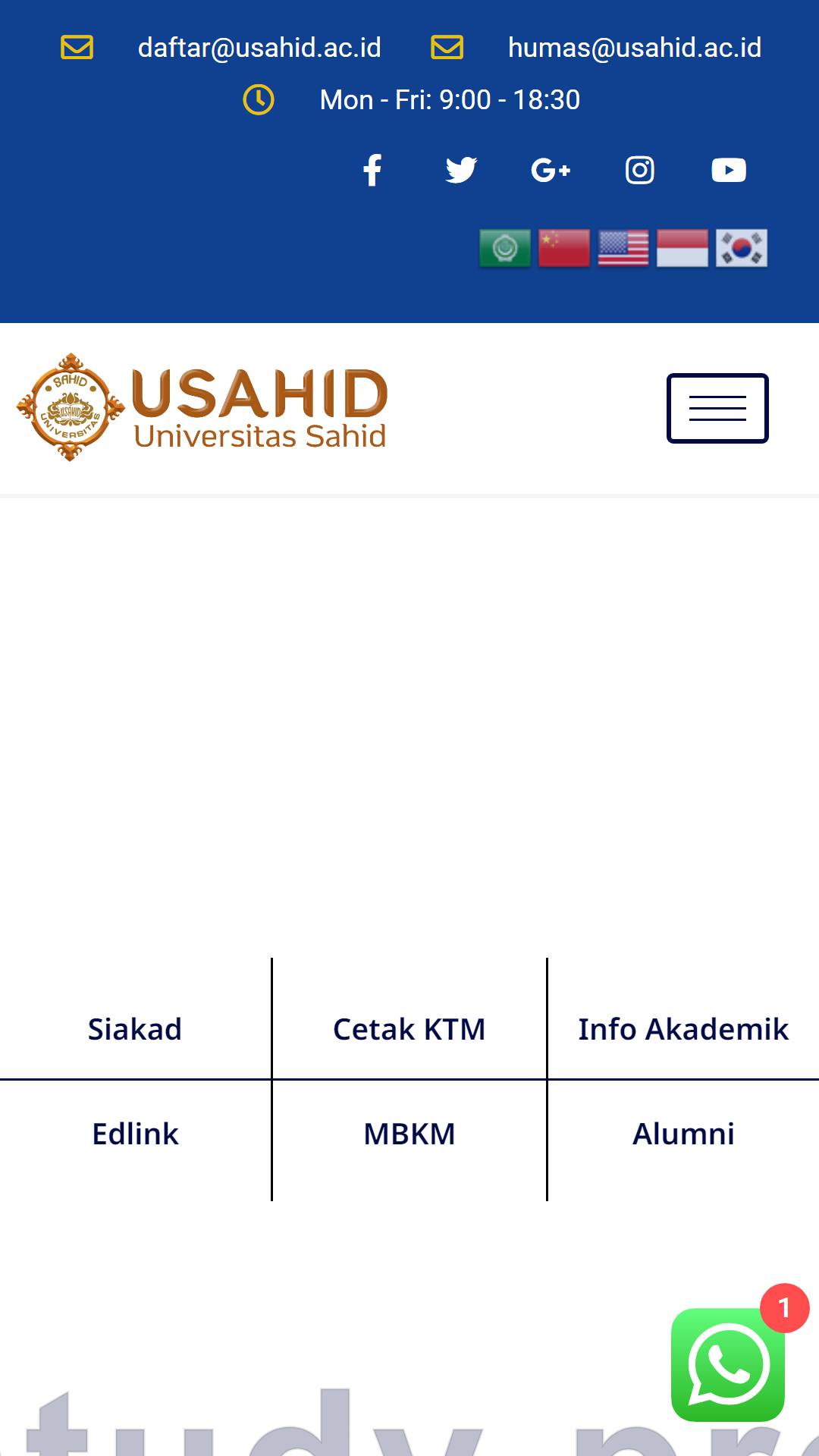Open the Edlink portal

tap(135, 1134)
